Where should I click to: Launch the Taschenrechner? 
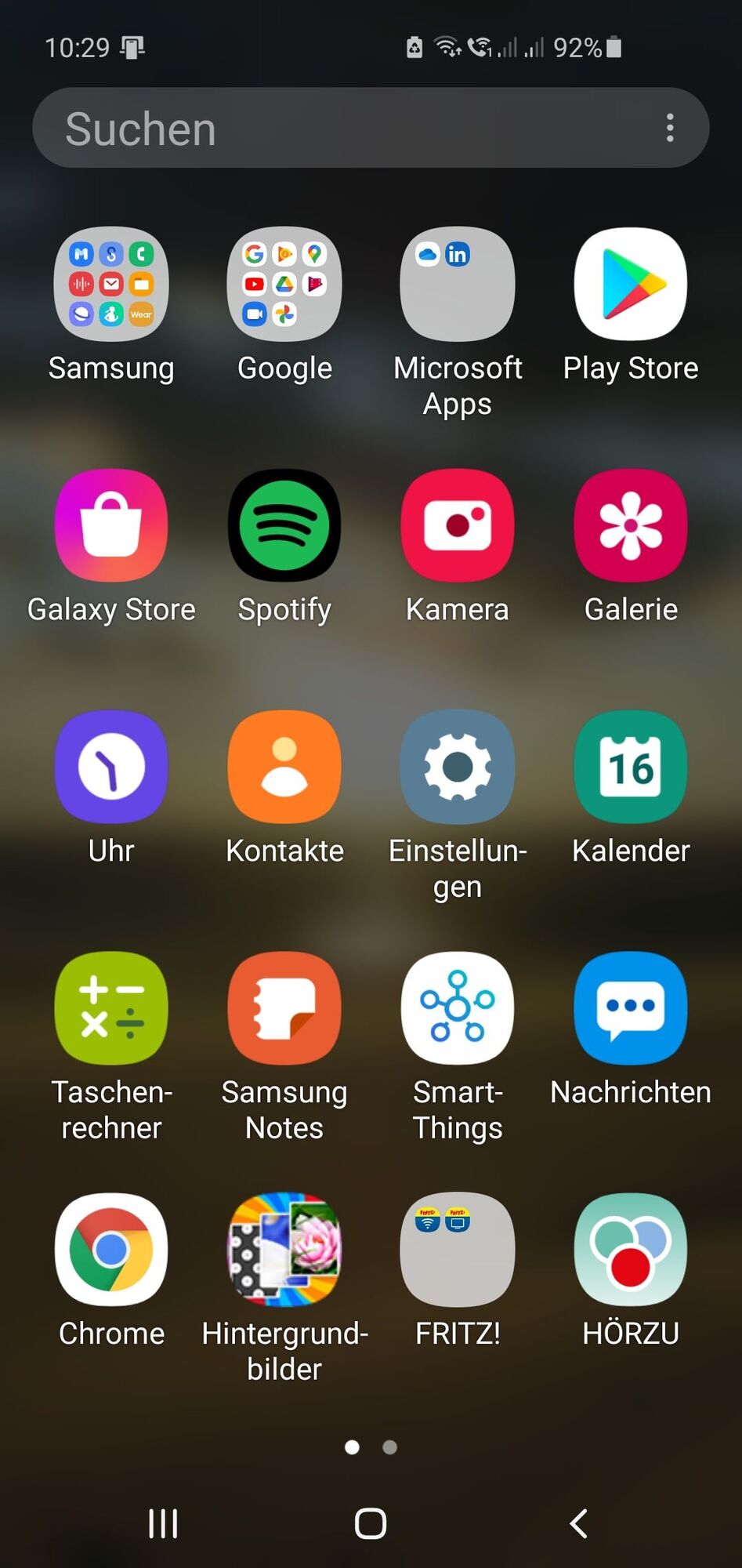point(110,1008)
